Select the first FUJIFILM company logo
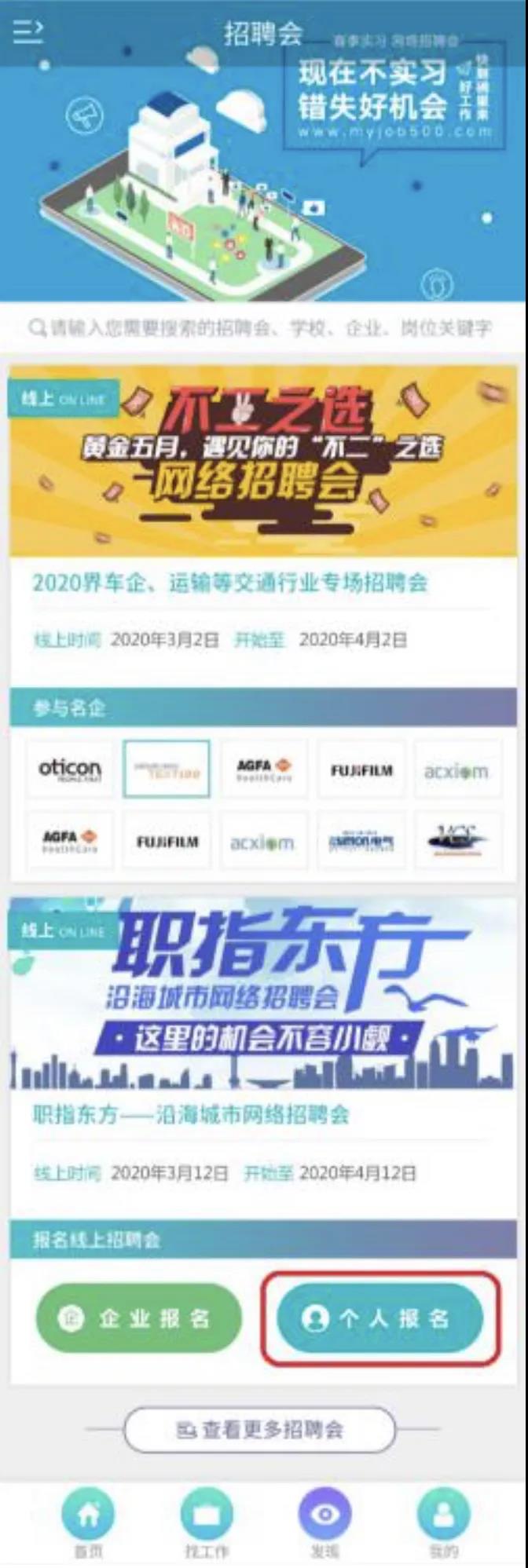 pos(361,769)
